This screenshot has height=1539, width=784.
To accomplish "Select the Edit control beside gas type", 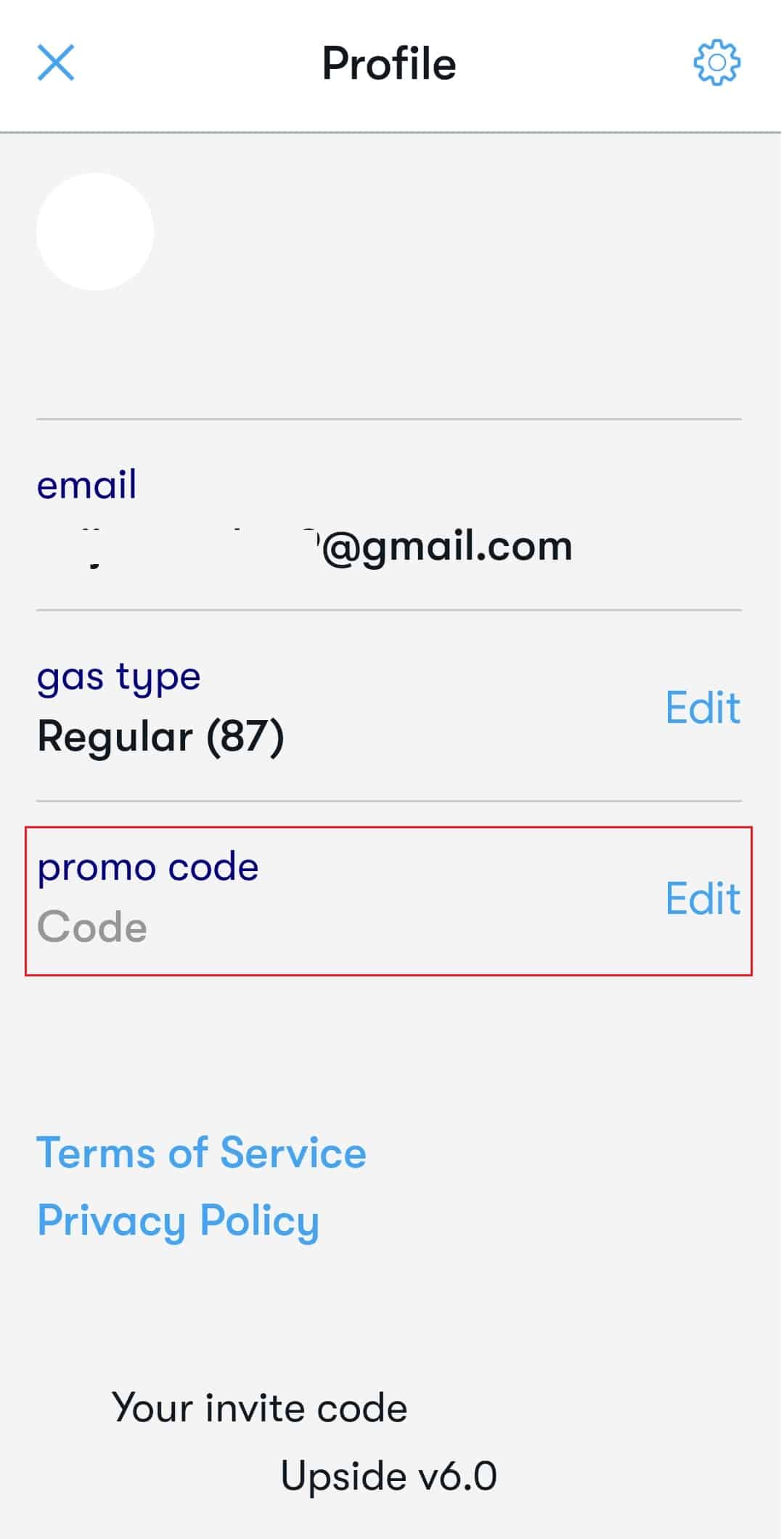I will click(701, 707).
